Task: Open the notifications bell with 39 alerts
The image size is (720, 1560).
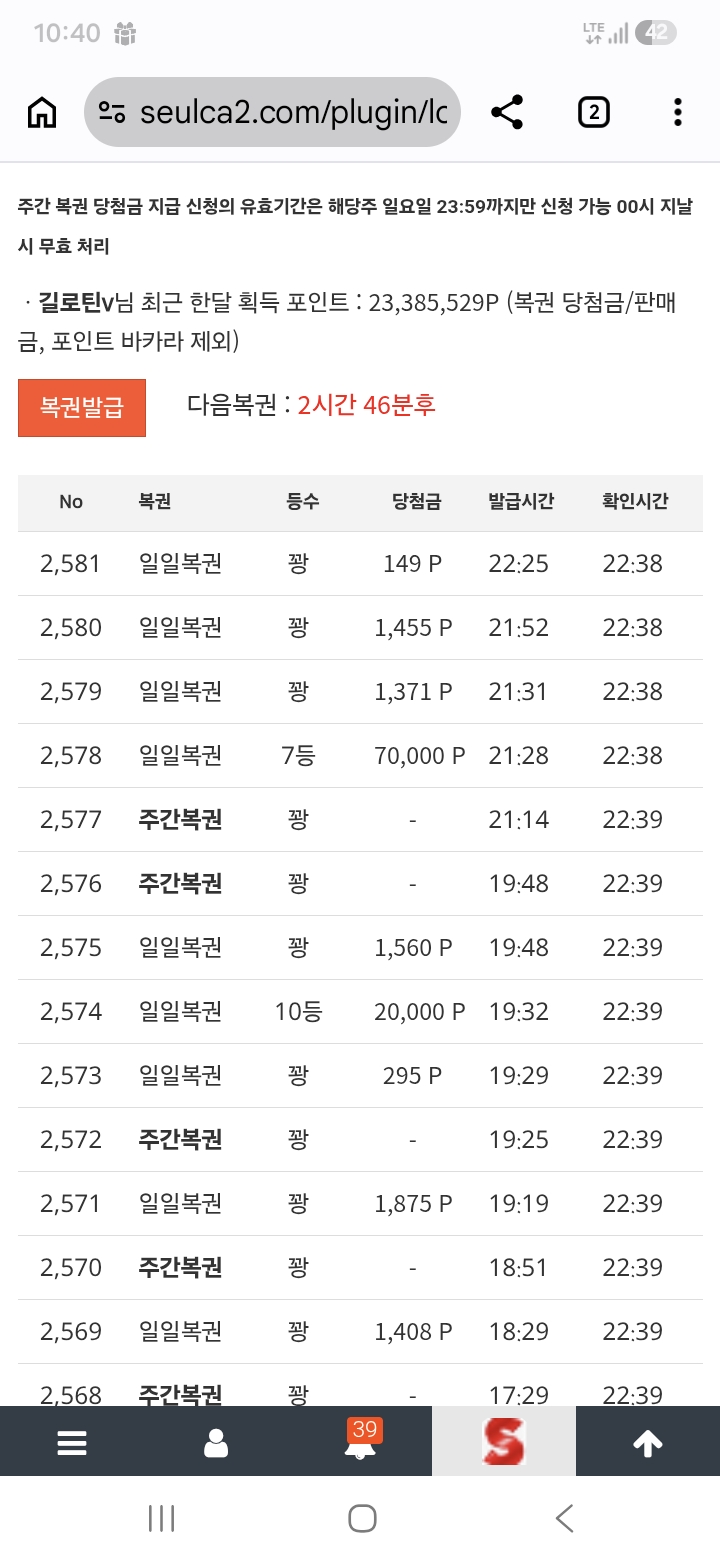Action: click(x=361, y=1442)
